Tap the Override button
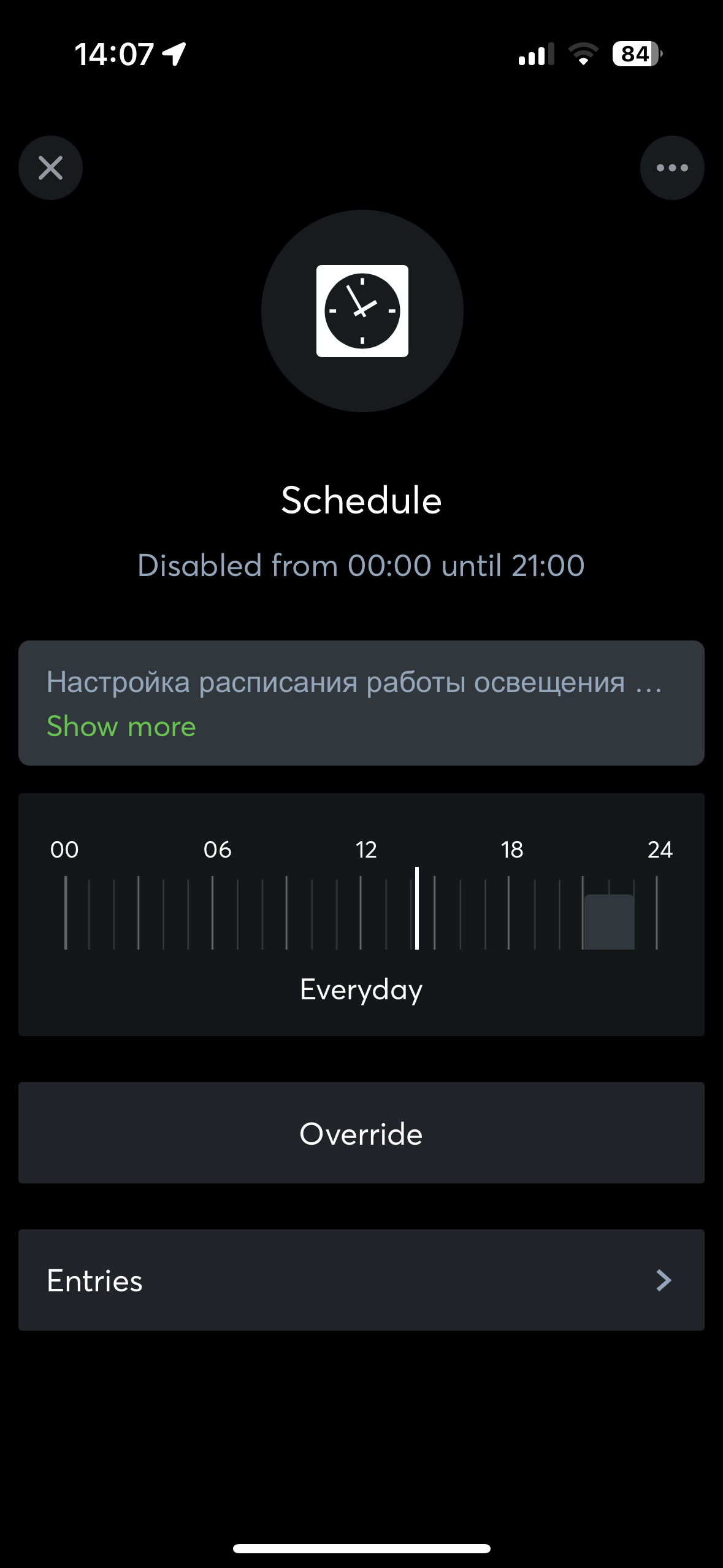Viewport: 723px width, 1568px height. pos(361,1132)
